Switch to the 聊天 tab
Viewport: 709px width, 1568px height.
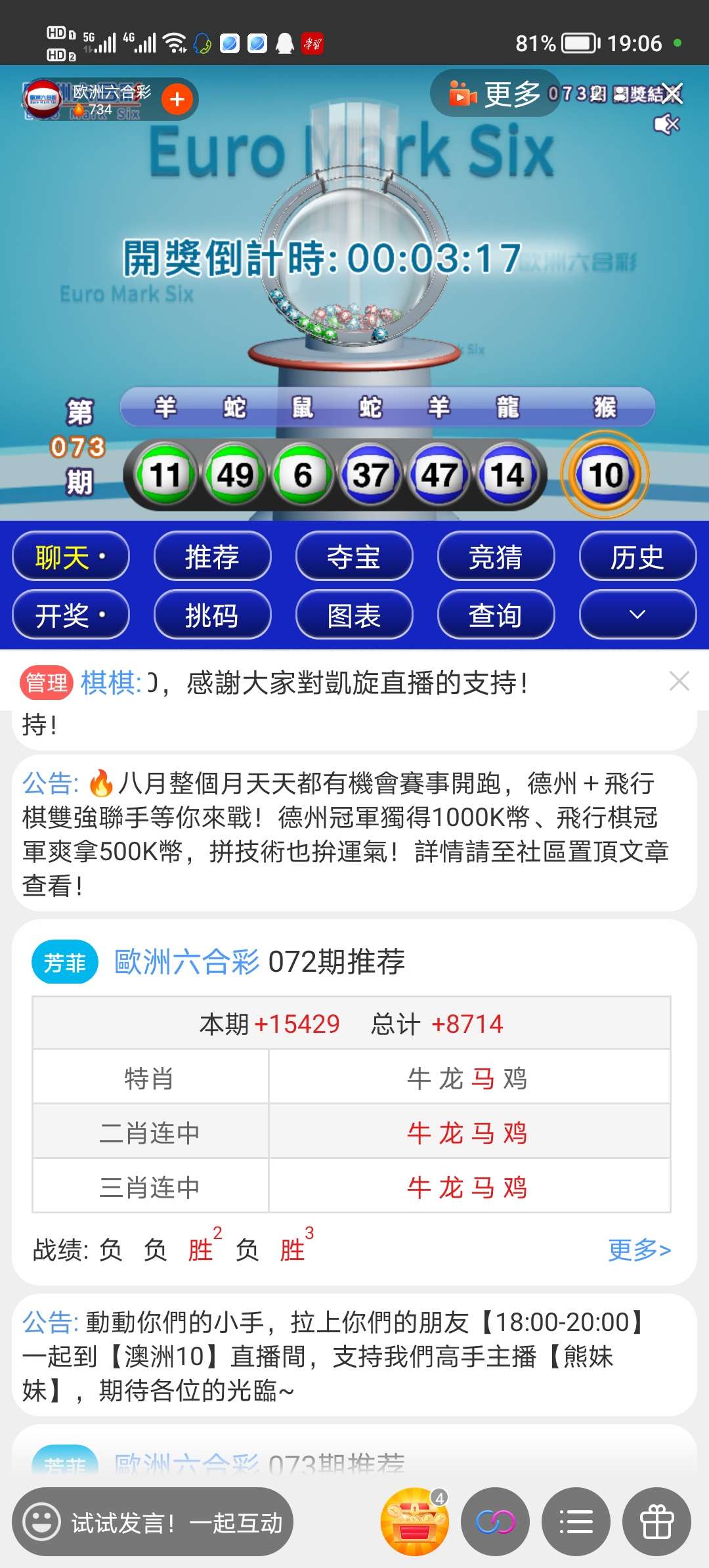71,557
